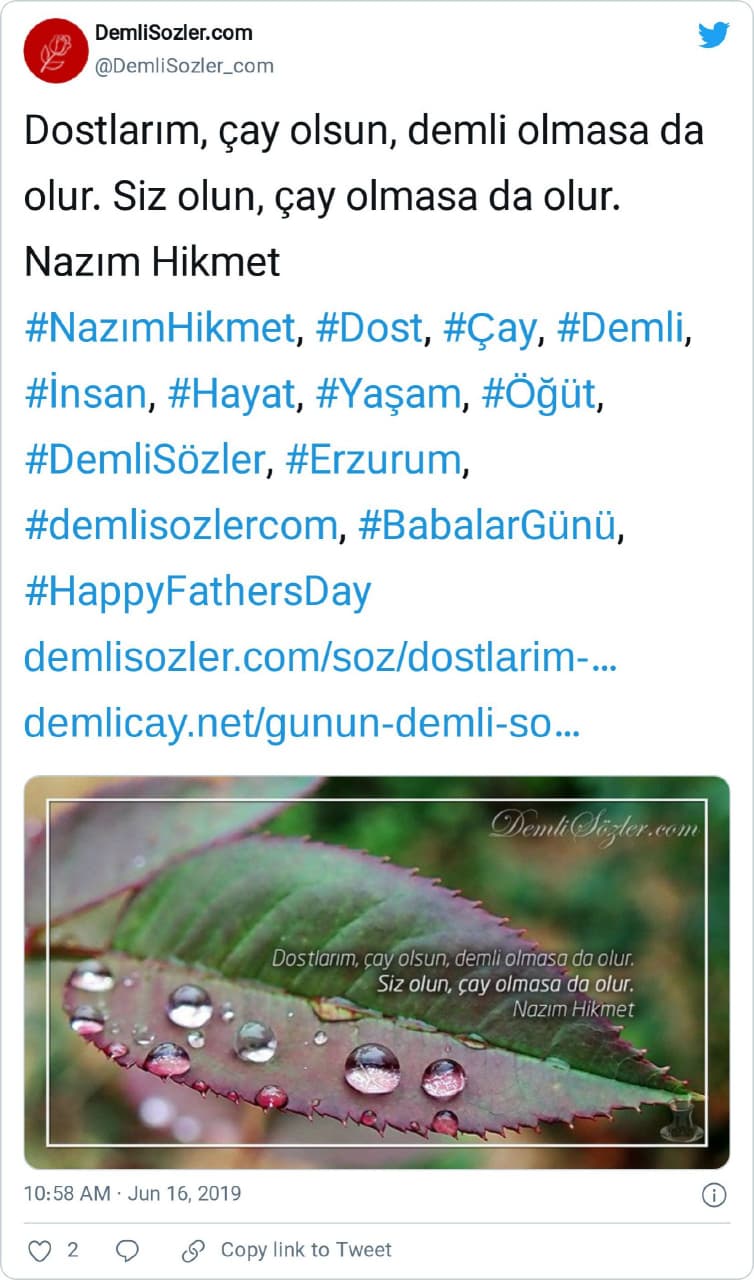Image resolution: width=754 pixels, height=1280 pixels.
Task: Open the #Erzurum hashtag
Action: (x=375, y=460)
